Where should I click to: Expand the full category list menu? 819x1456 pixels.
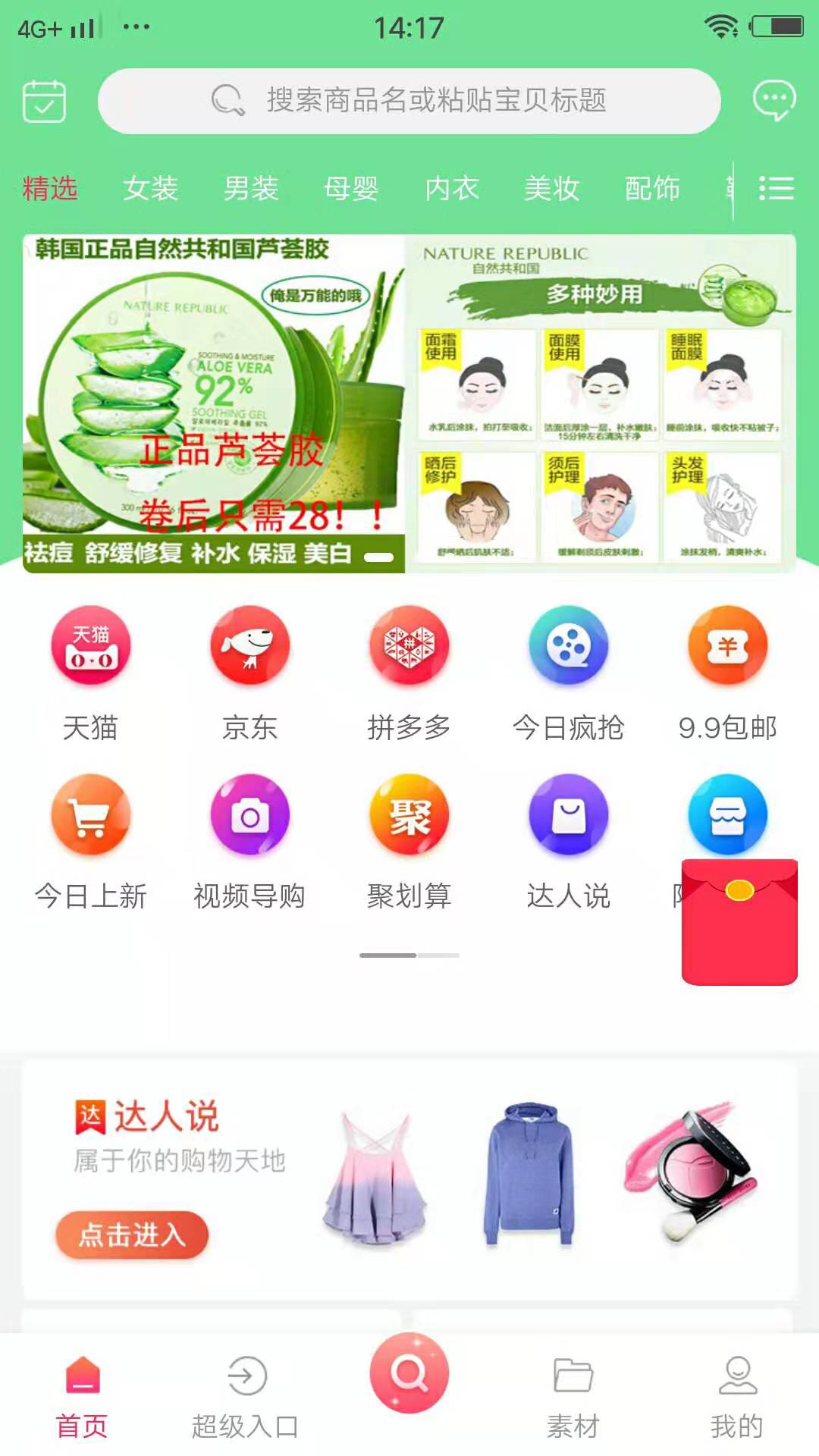[777, 188]
